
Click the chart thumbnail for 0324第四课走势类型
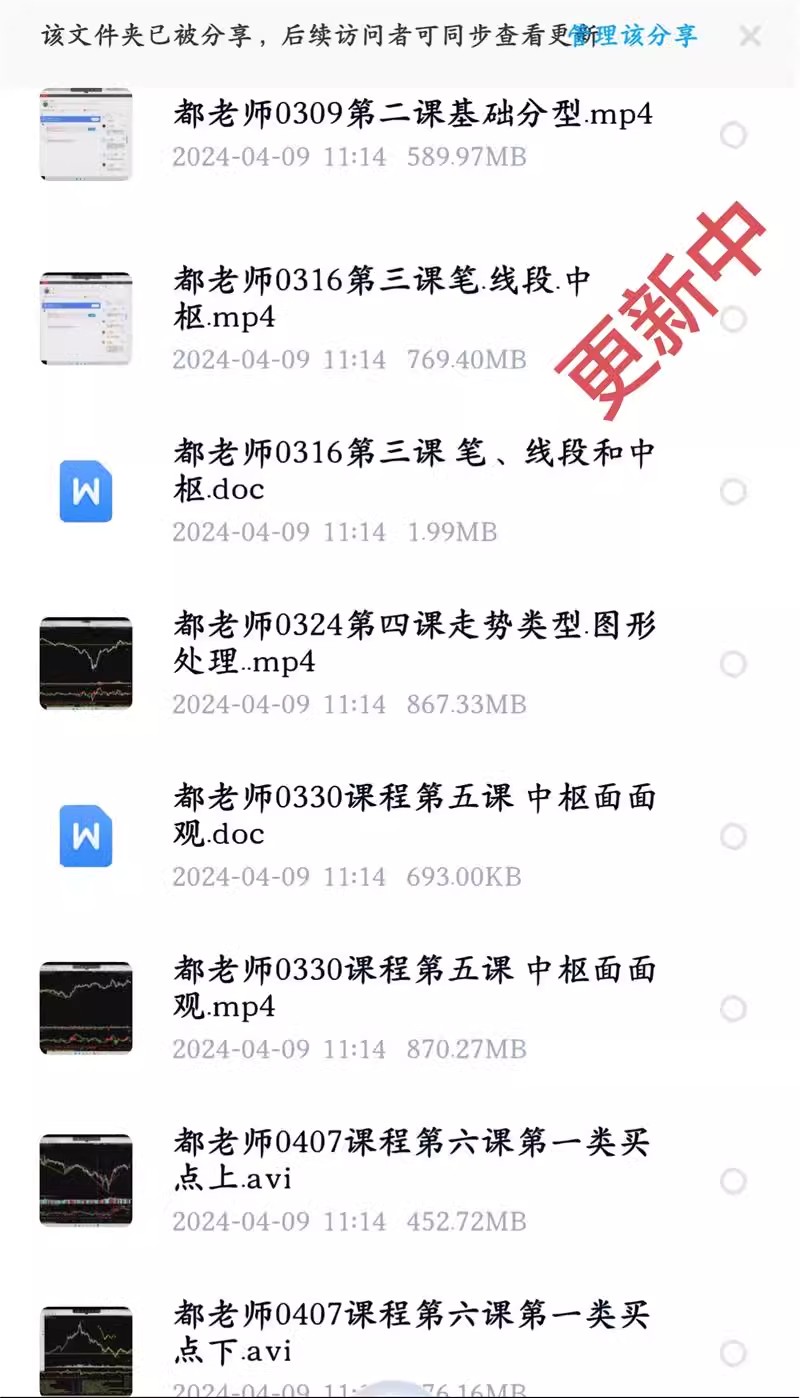click(x=86, y=663)
